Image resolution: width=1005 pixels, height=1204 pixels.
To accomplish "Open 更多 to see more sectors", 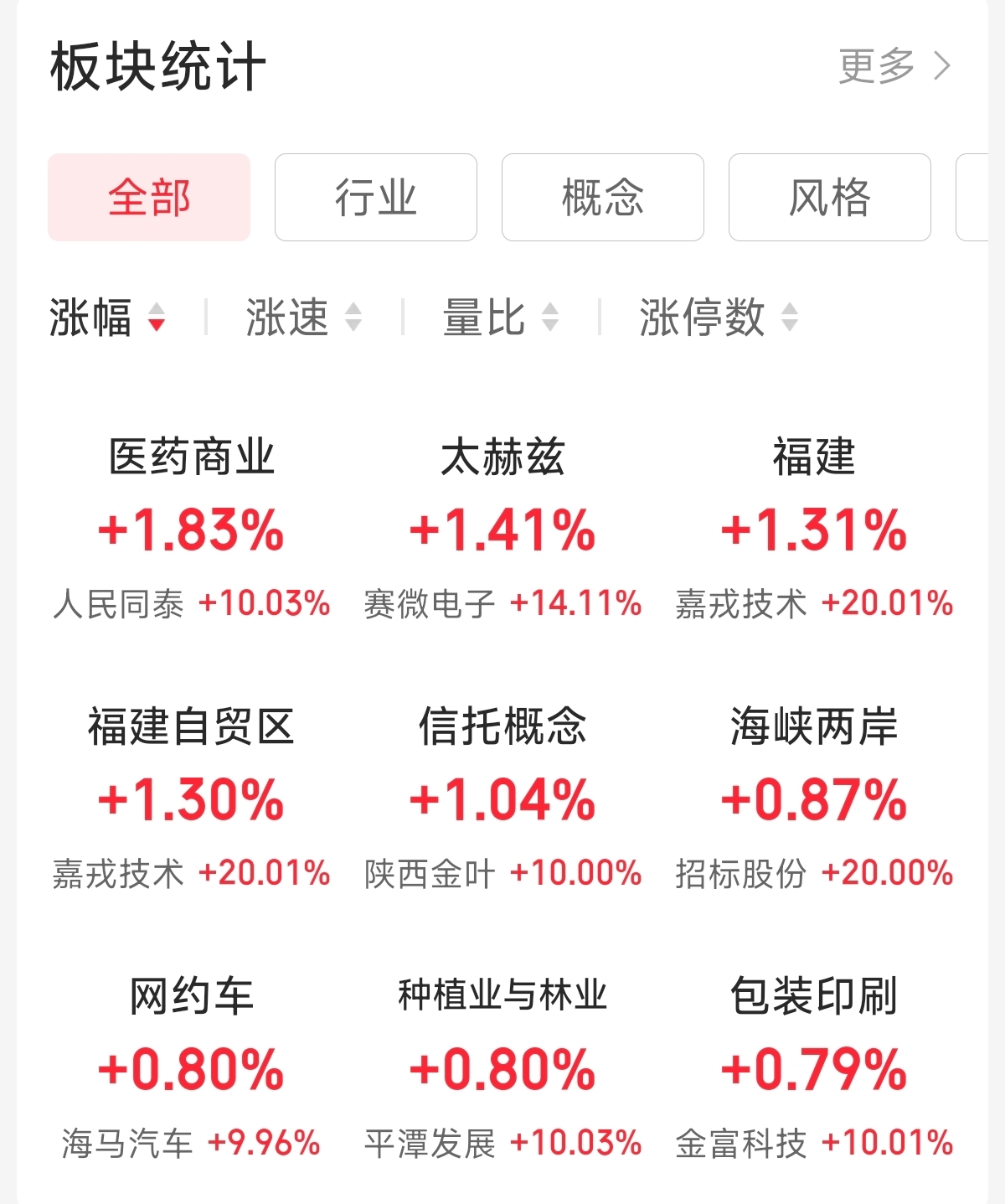I will click(894, 65).
